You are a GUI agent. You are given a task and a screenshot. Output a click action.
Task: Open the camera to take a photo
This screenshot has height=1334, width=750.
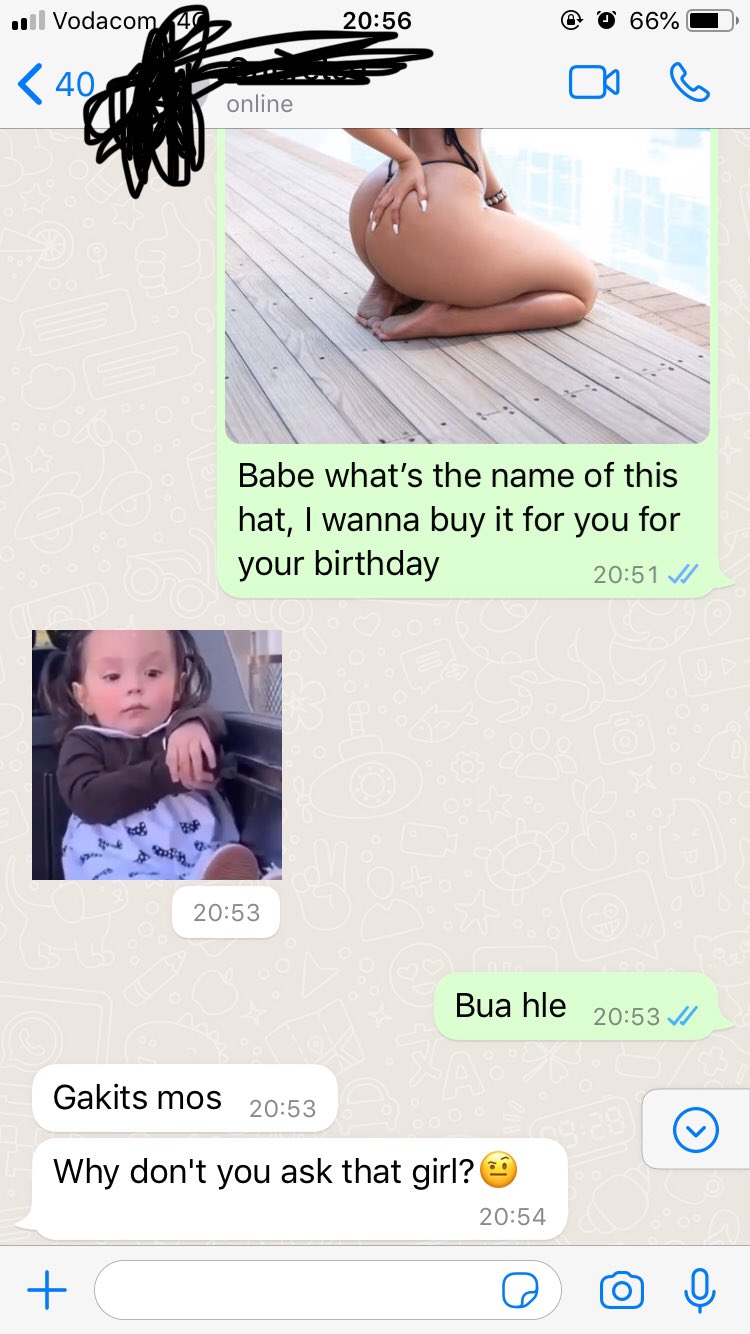[621, 1291]
